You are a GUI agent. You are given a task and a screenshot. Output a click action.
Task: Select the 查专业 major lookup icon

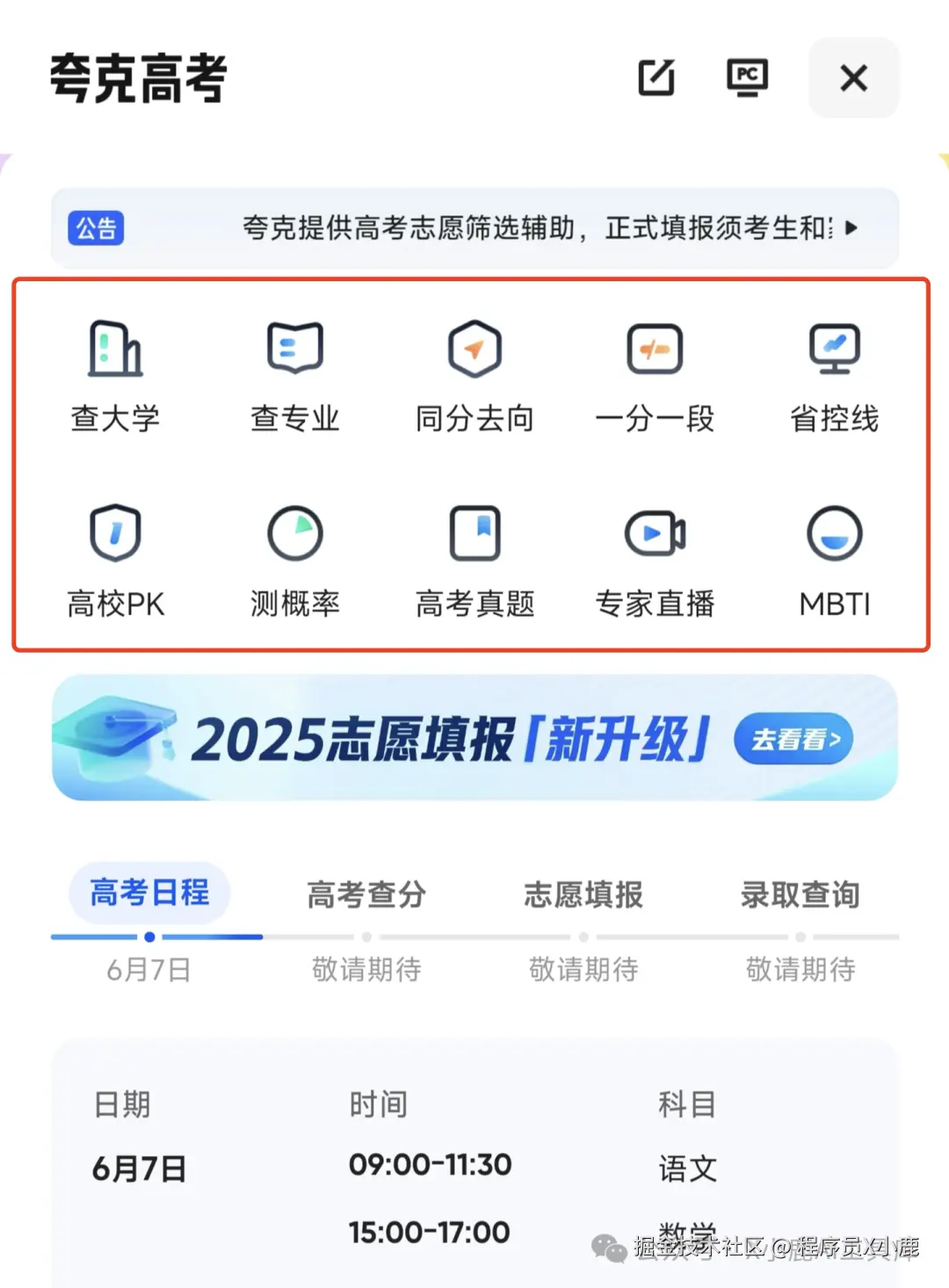pos(294,373)
